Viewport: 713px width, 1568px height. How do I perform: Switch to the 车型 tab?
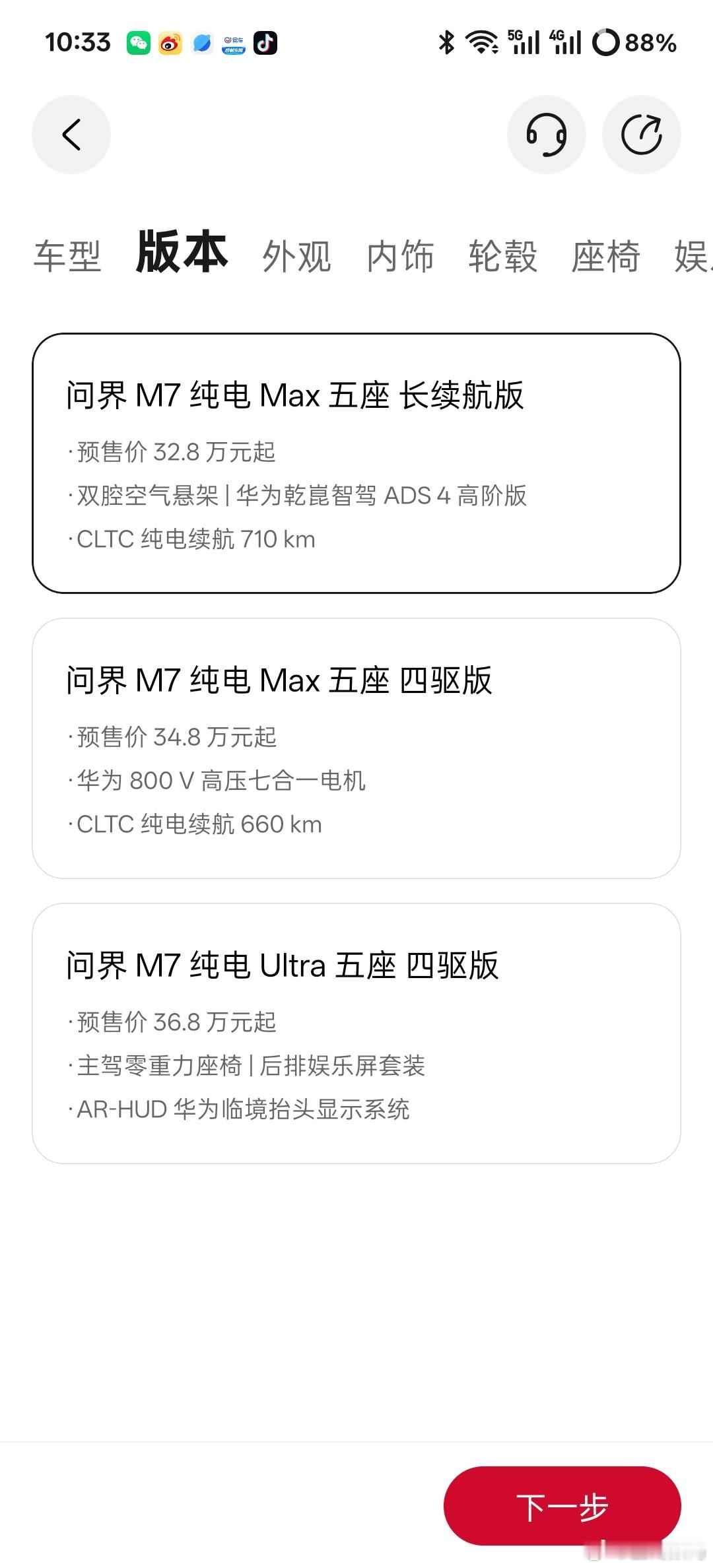67,256
